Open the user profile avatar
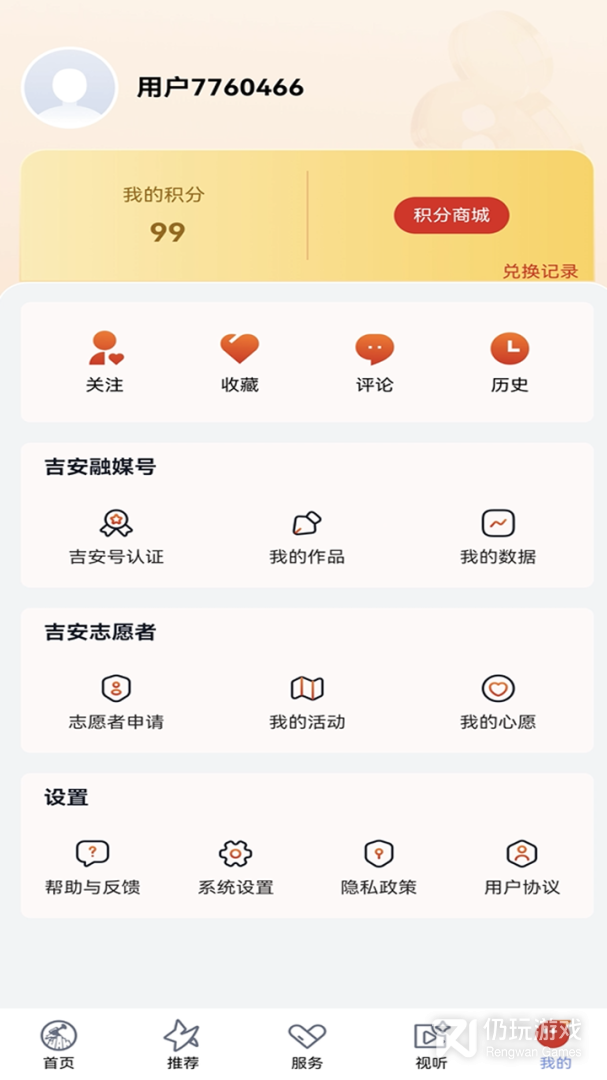Viewport: 607px width, 1080px height. point(70,88)
